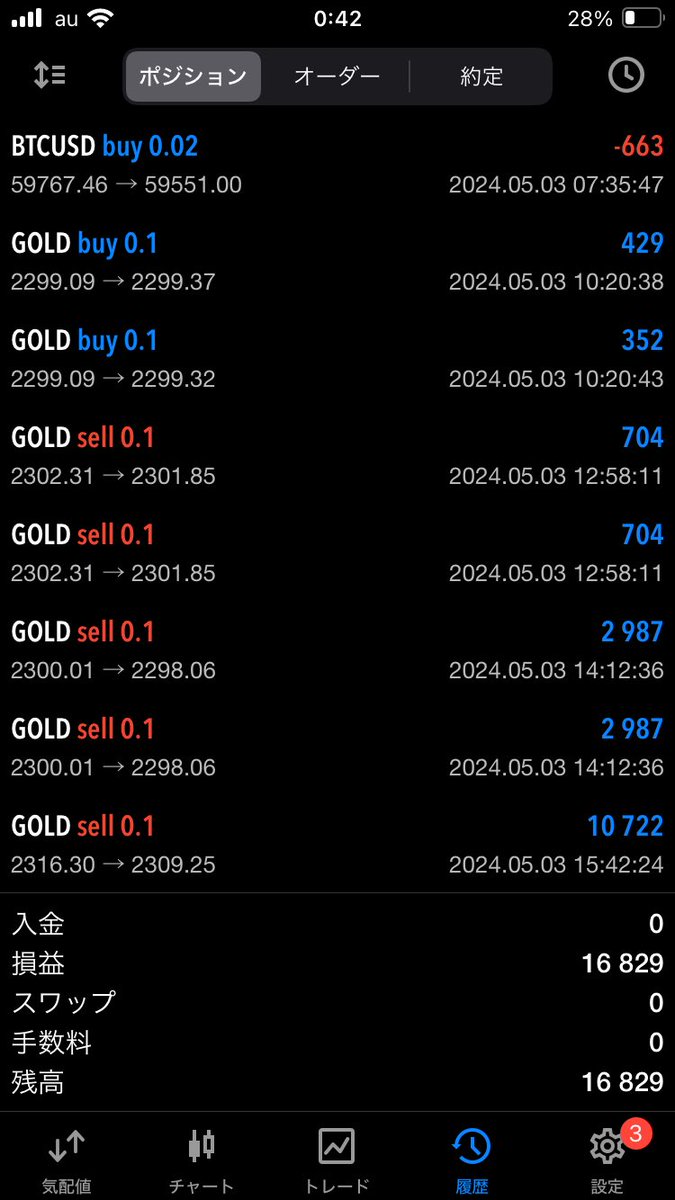Open the 履歴 history tab
The image size is (675, 1200).
pyautogui.click(x=472, y=1158)
